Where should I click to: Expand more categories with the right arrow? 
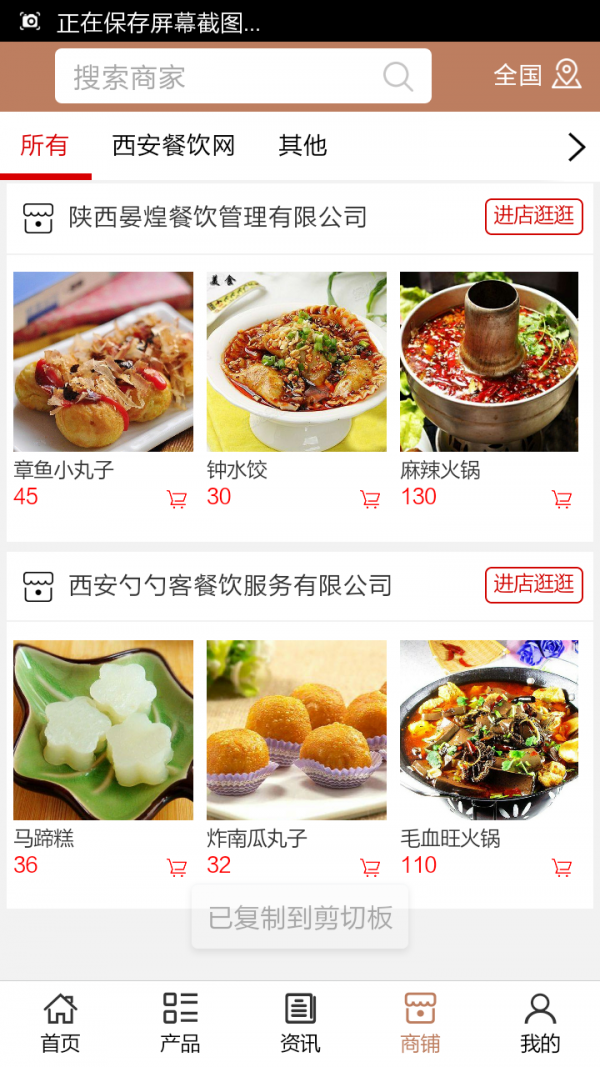(576, 147)
